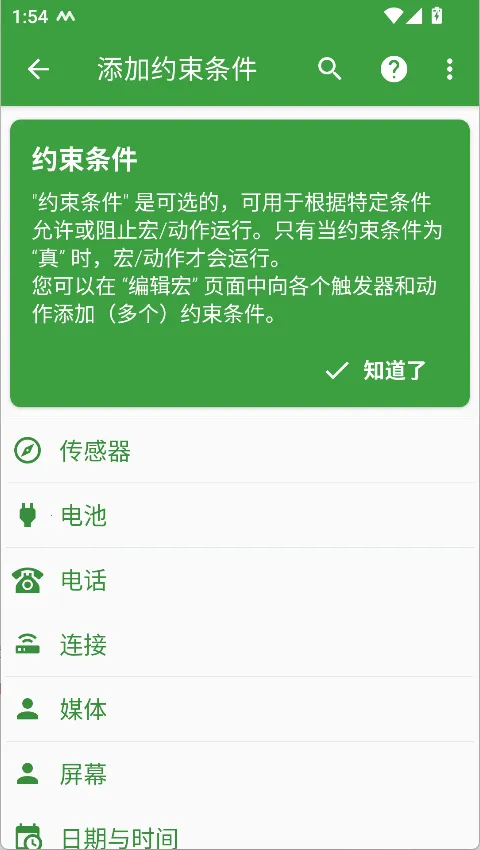Open the 日期与时间 category
The height and width of the screenshot is (850, 480).
click(x=240, y=828)
